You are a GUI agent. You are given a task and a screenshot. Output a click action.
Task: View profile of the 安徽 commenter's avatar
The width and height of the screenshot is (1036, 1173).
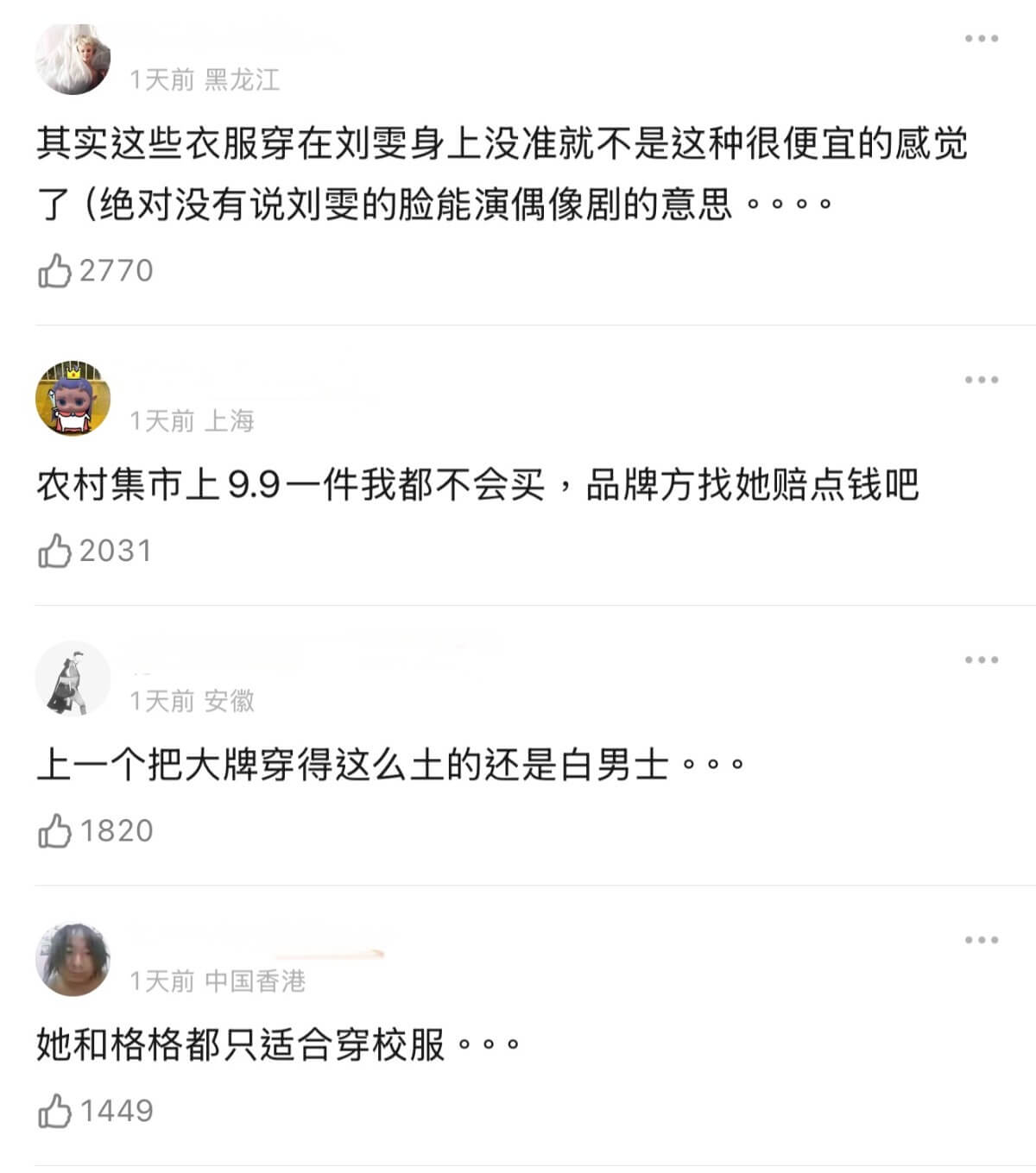point(73,679)
